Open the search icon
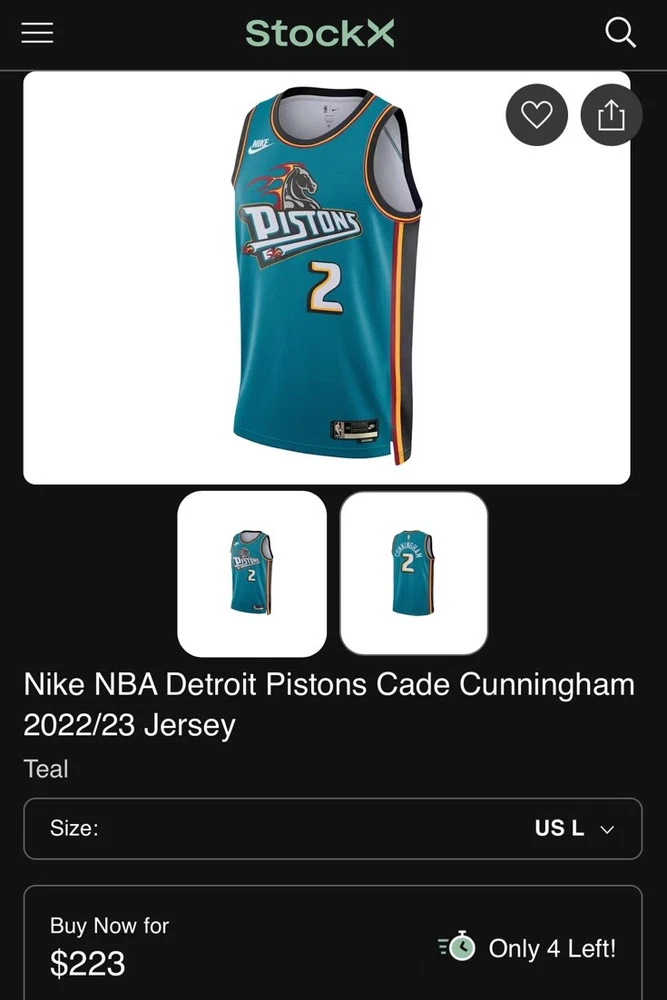Image resolution: width=667 pixels, height=1000 pixels. (x=621, y=33)
